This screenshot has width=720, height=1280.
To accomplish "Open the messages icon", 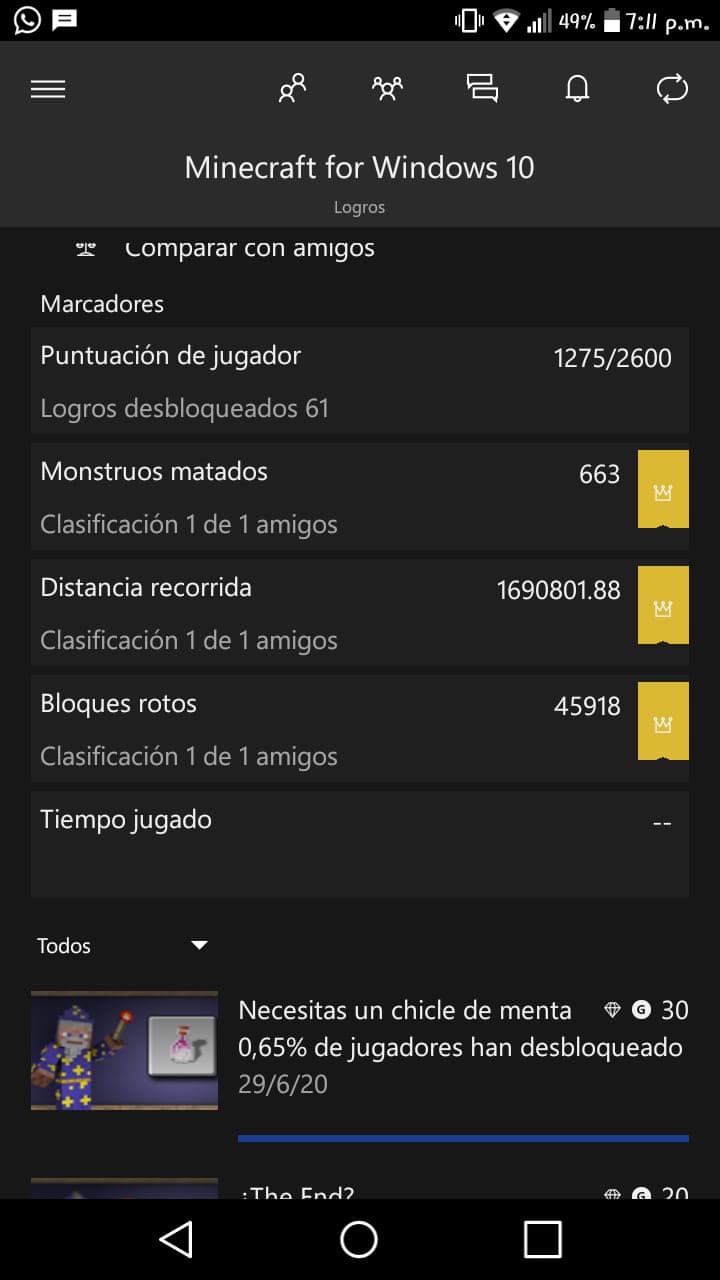I will pos(482,90).
